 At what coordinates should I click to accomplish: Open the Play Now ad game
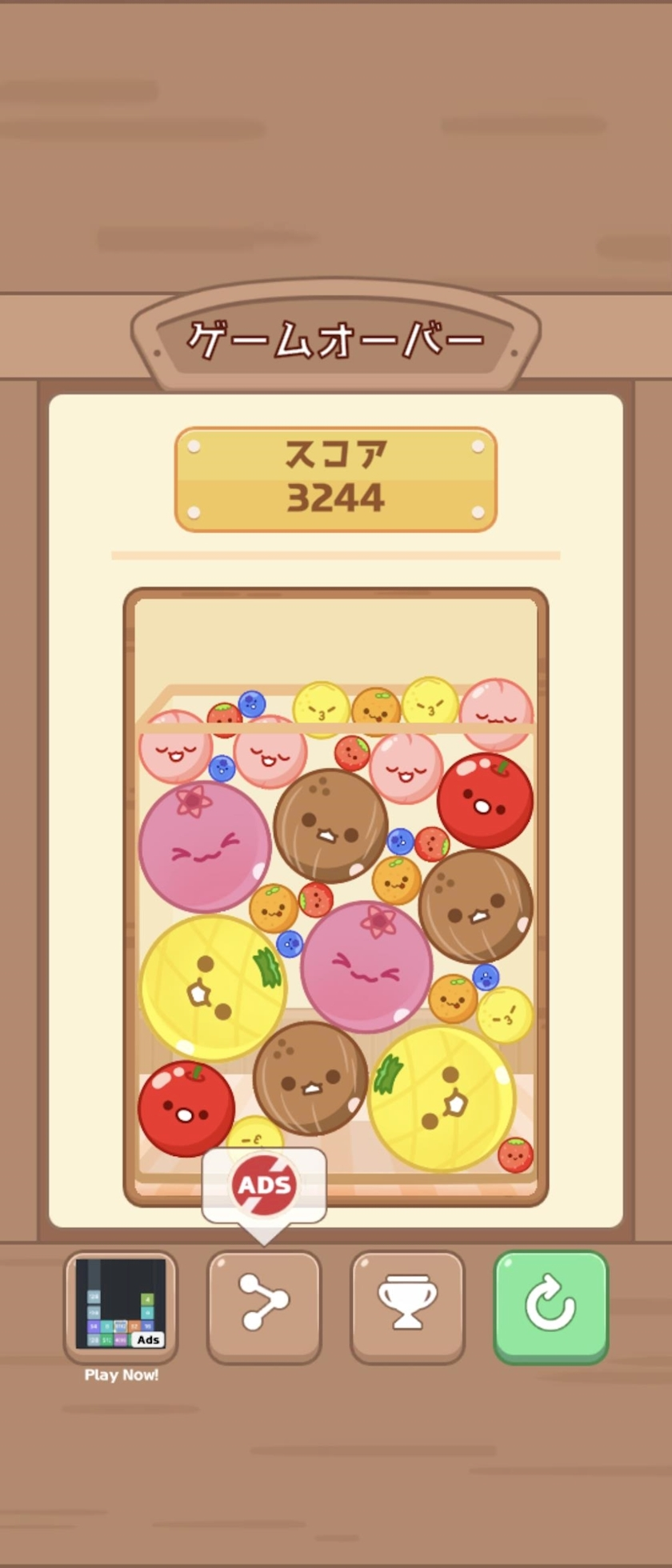(x=121, y=1306)
